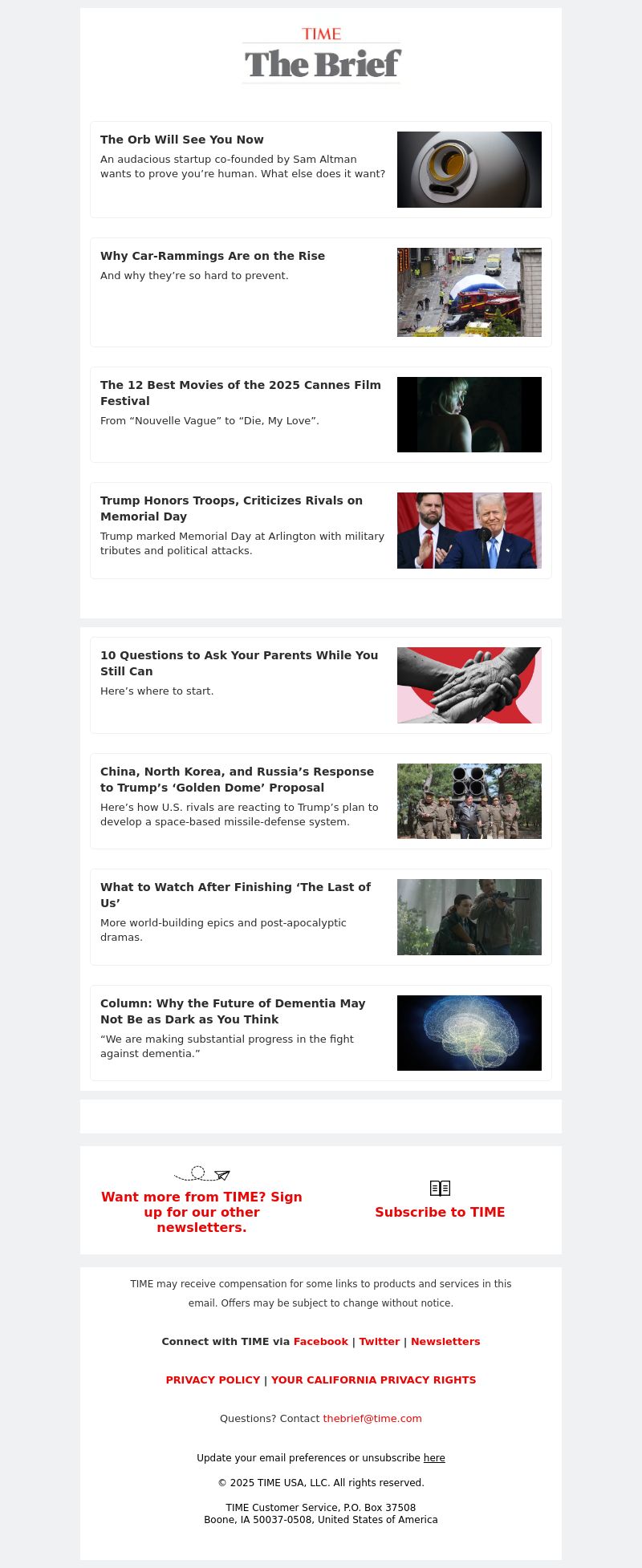Read 'Why Car-Rammings Are on the Rise'
This screenshot has height=1568, width=642.
pyautogui.click(x=213, y=256)
